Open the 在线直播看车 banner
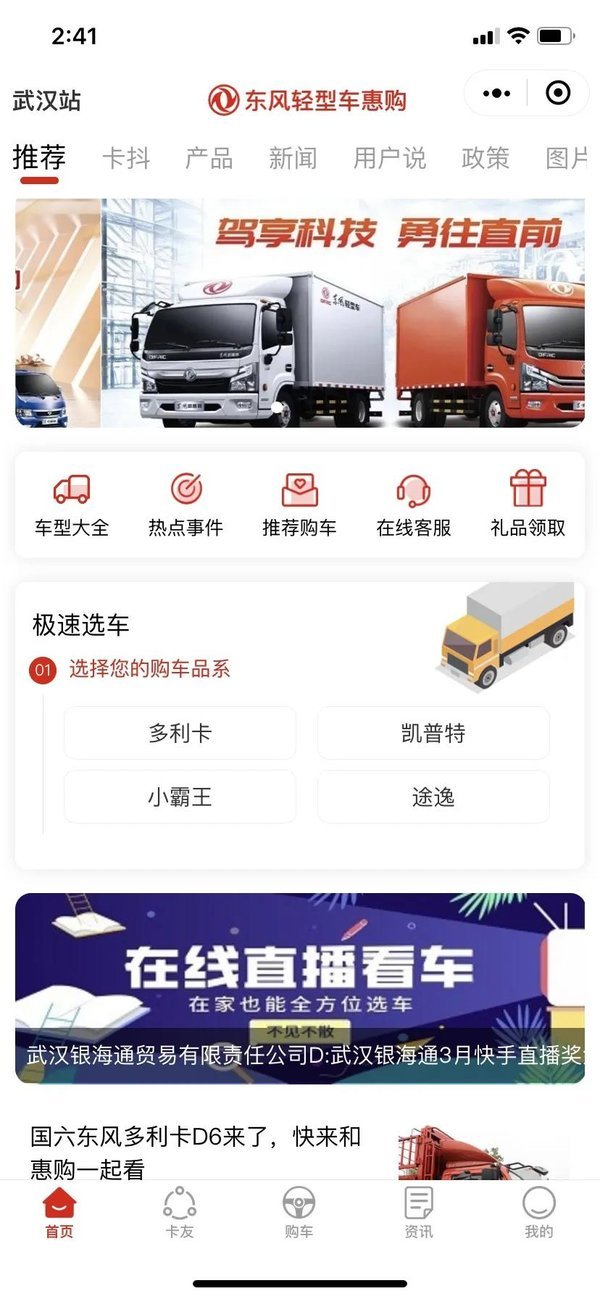 coord(300,988)
